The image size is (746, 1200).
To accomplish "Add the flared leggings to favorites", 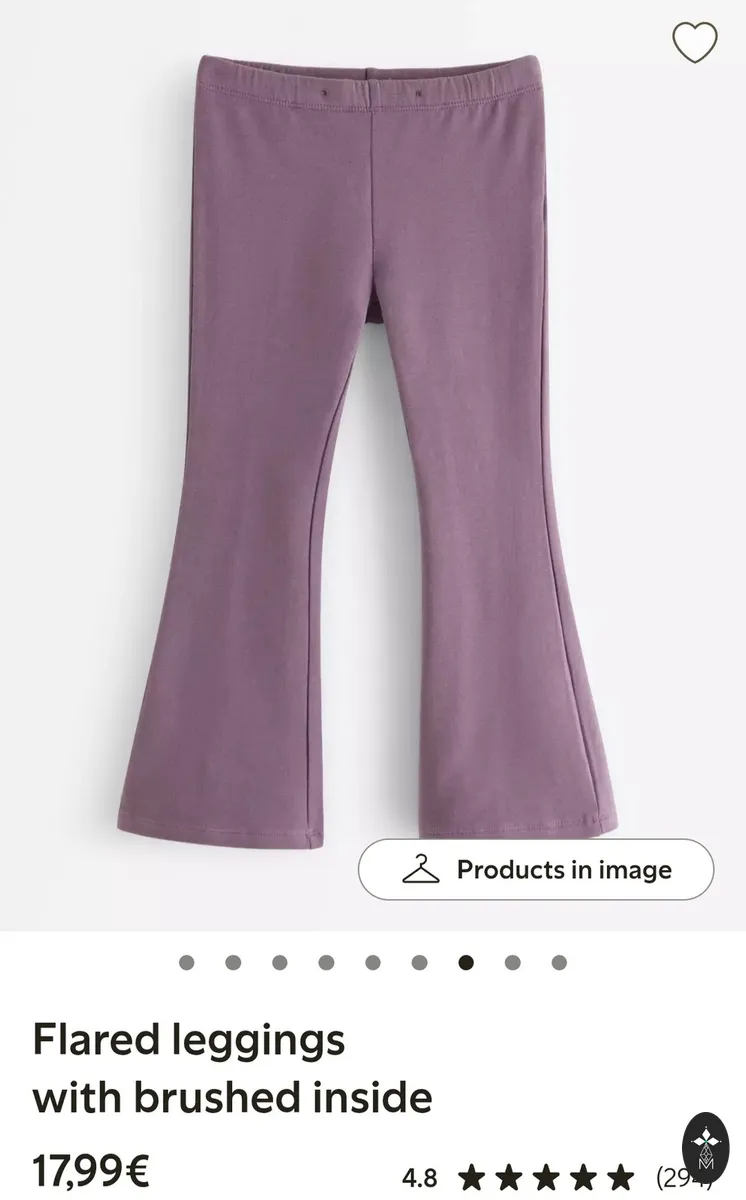I will point(694,42).
